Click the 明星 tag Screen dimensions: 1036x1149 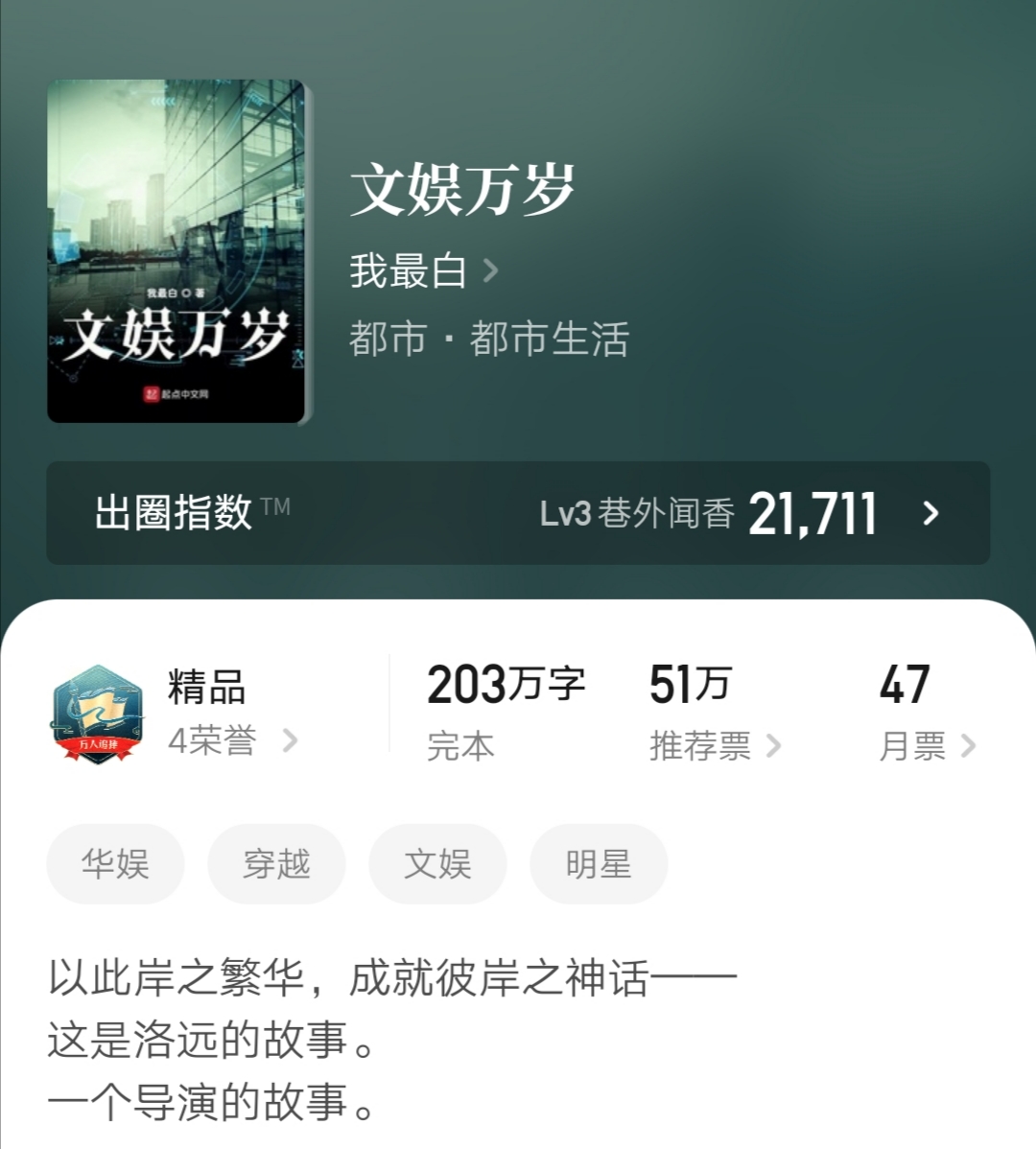tap(598, 864)
